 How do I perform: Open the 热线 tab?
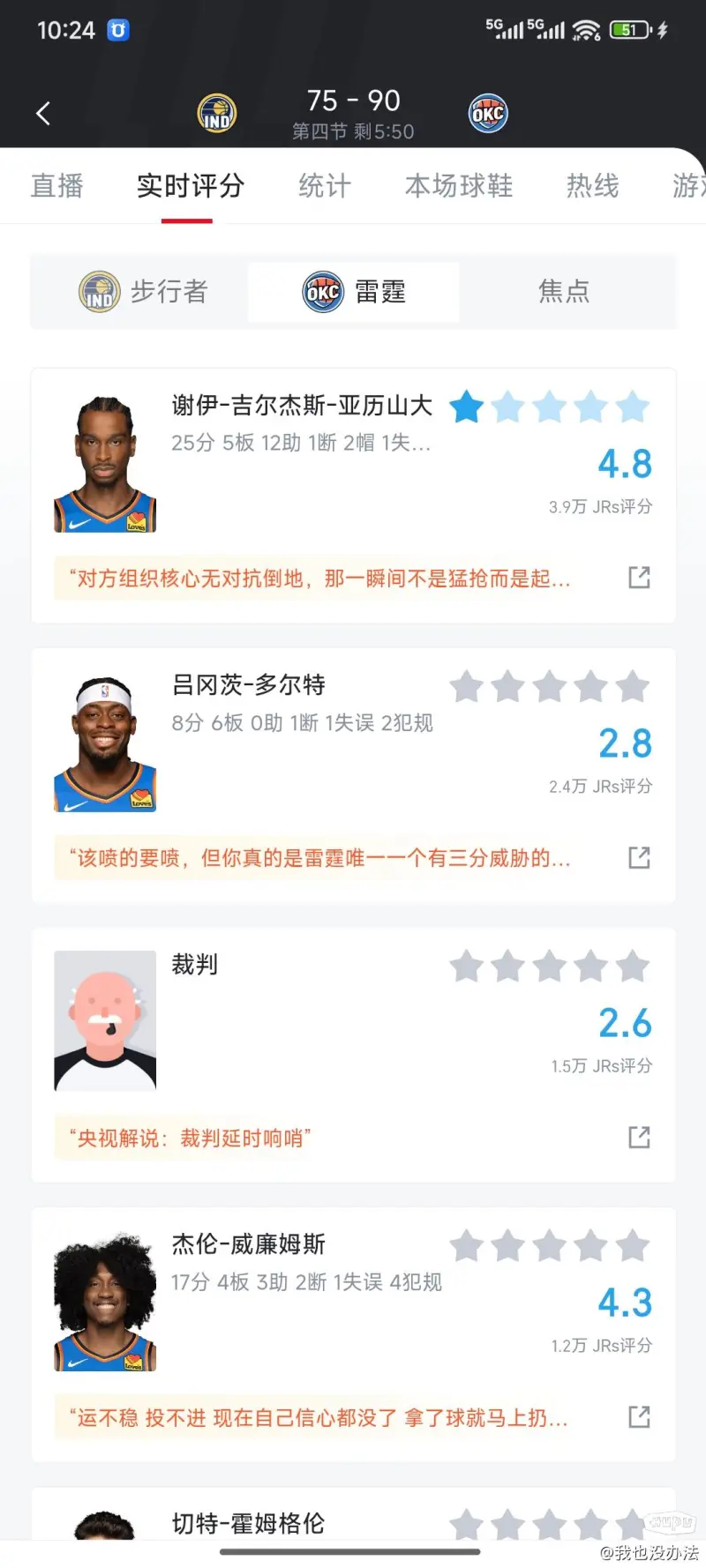(x=593, y=186)
